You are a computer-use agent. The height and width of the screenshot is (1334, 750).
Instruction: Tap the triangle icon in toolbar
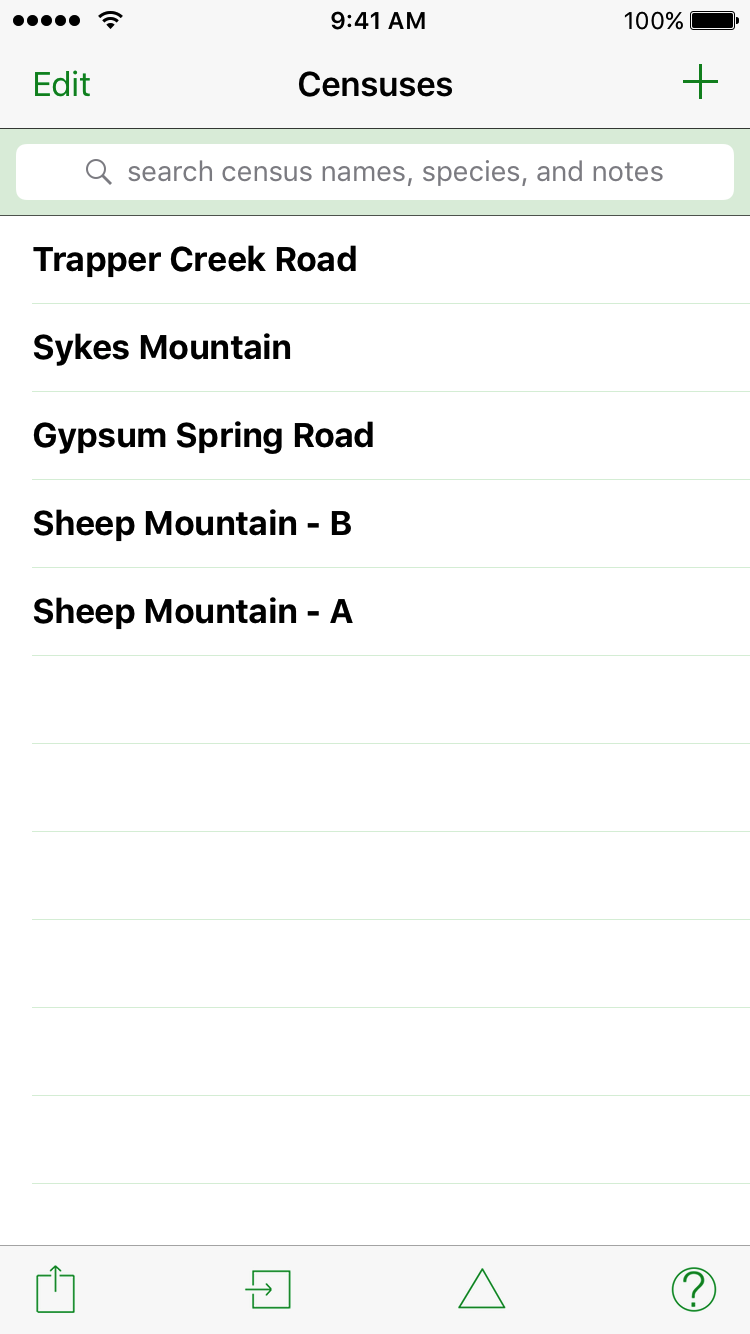[481, 1289]
